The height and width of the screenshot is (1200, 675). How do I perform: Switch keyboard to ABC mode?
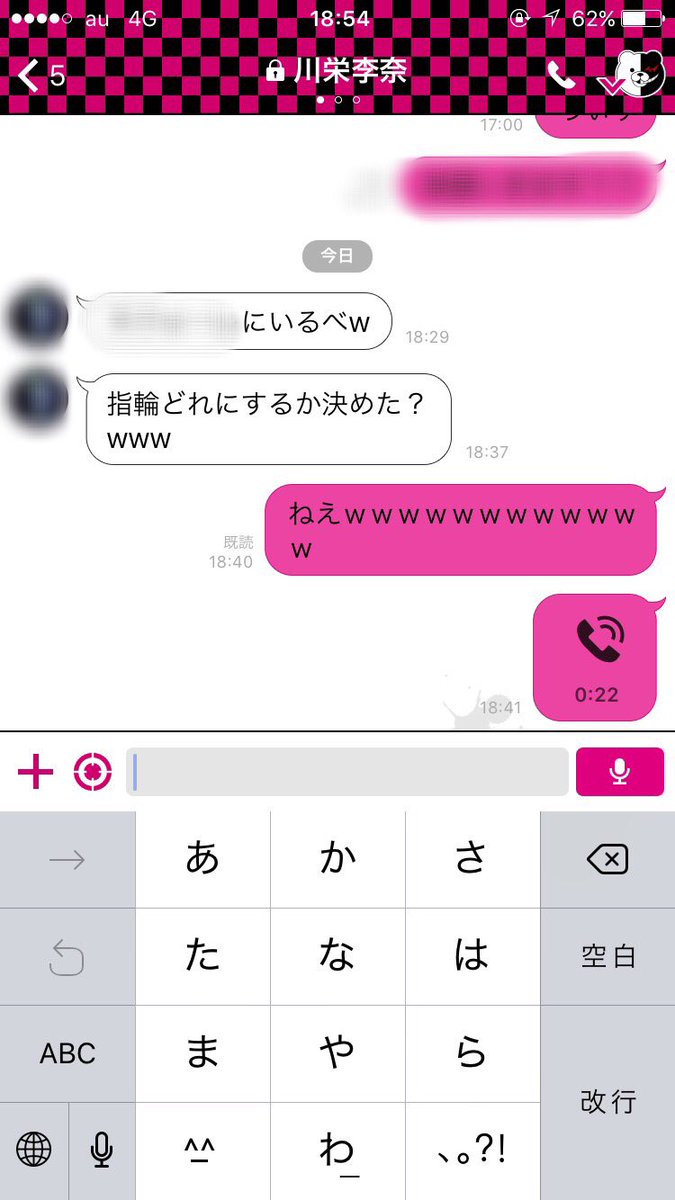pos(67,1053)
